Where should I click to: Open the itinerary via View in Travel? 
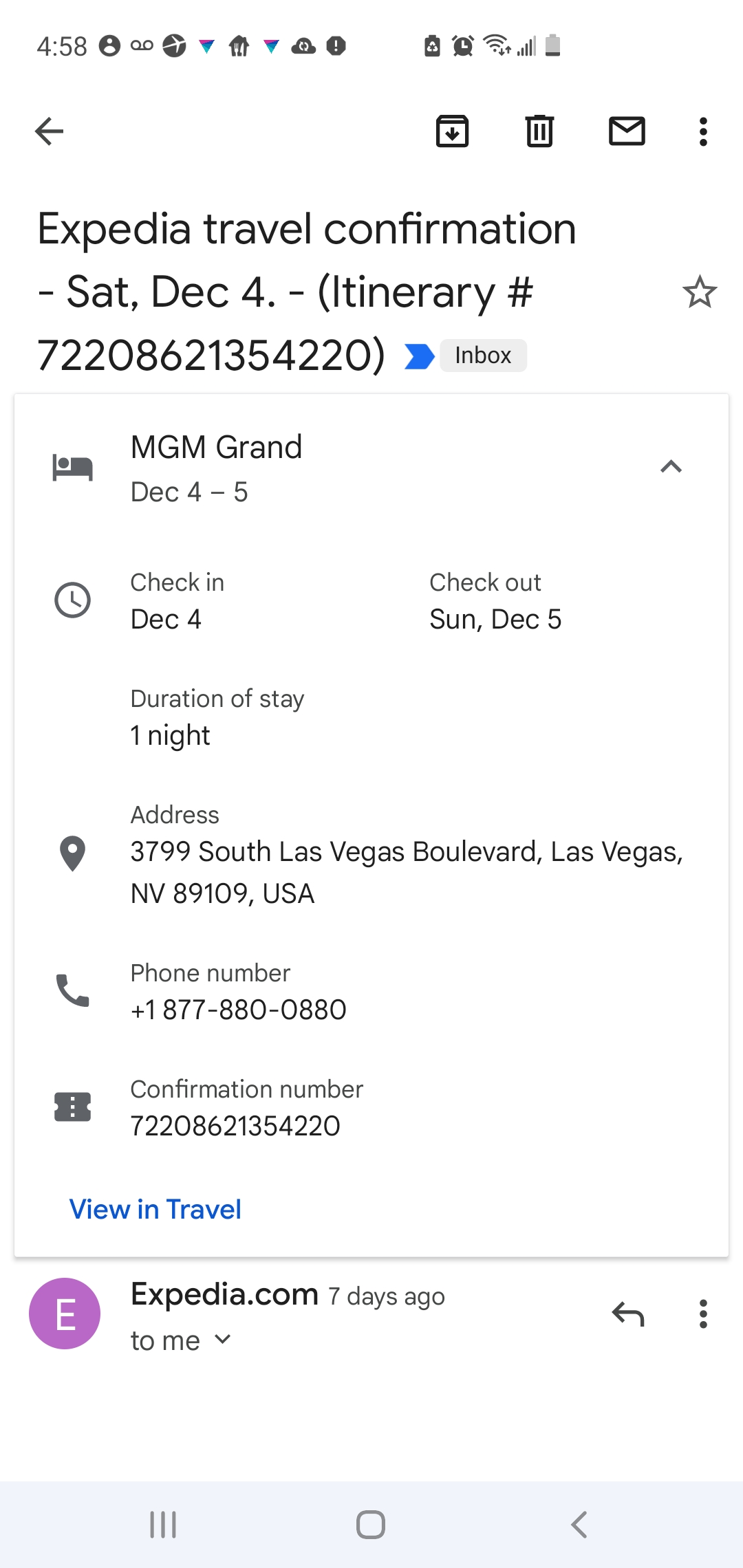(x=154, y=1208)
